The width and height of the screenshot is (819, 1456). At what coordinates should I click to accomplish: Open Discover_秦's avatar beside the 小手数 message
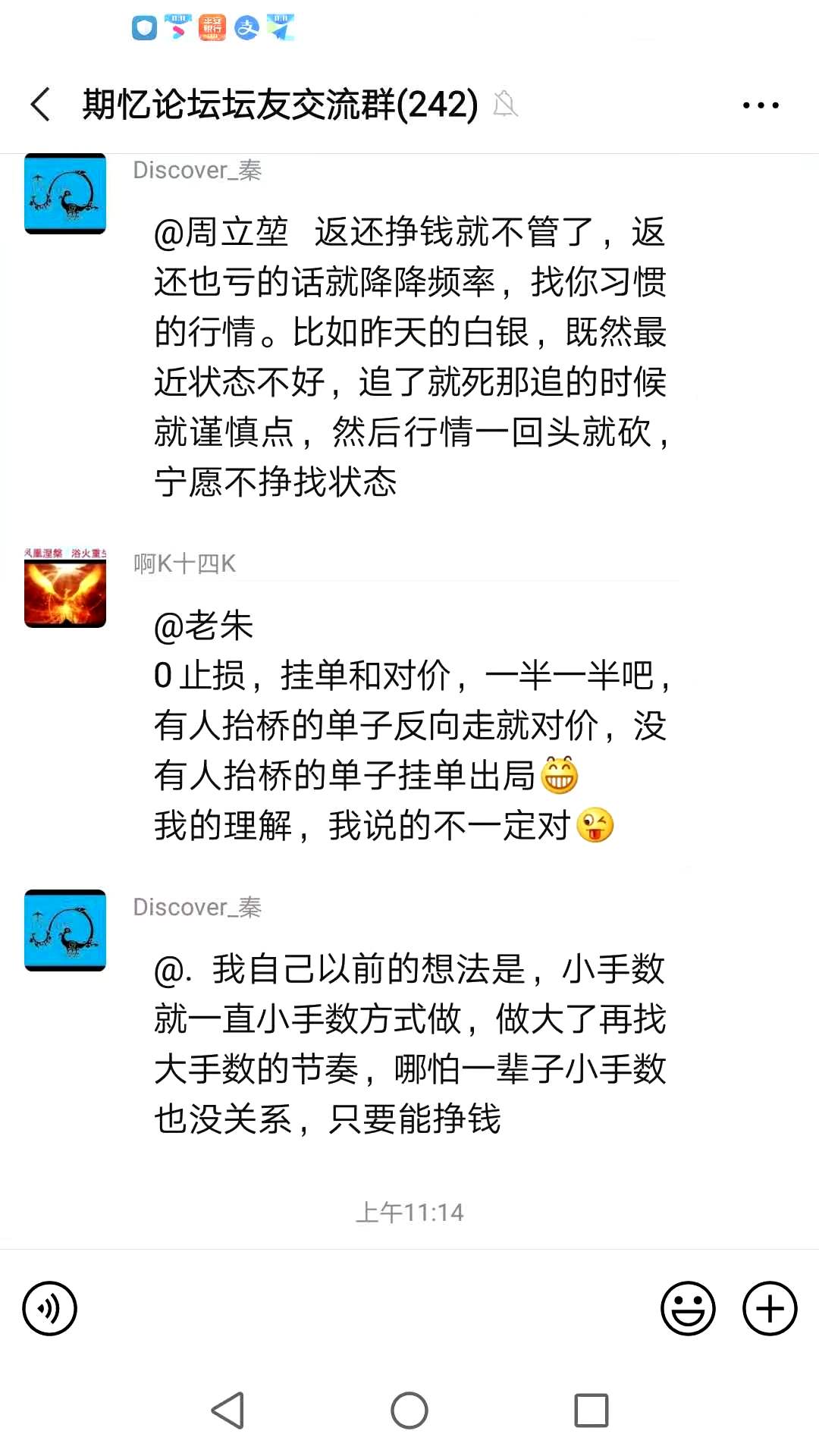click(x=65, y=930)
